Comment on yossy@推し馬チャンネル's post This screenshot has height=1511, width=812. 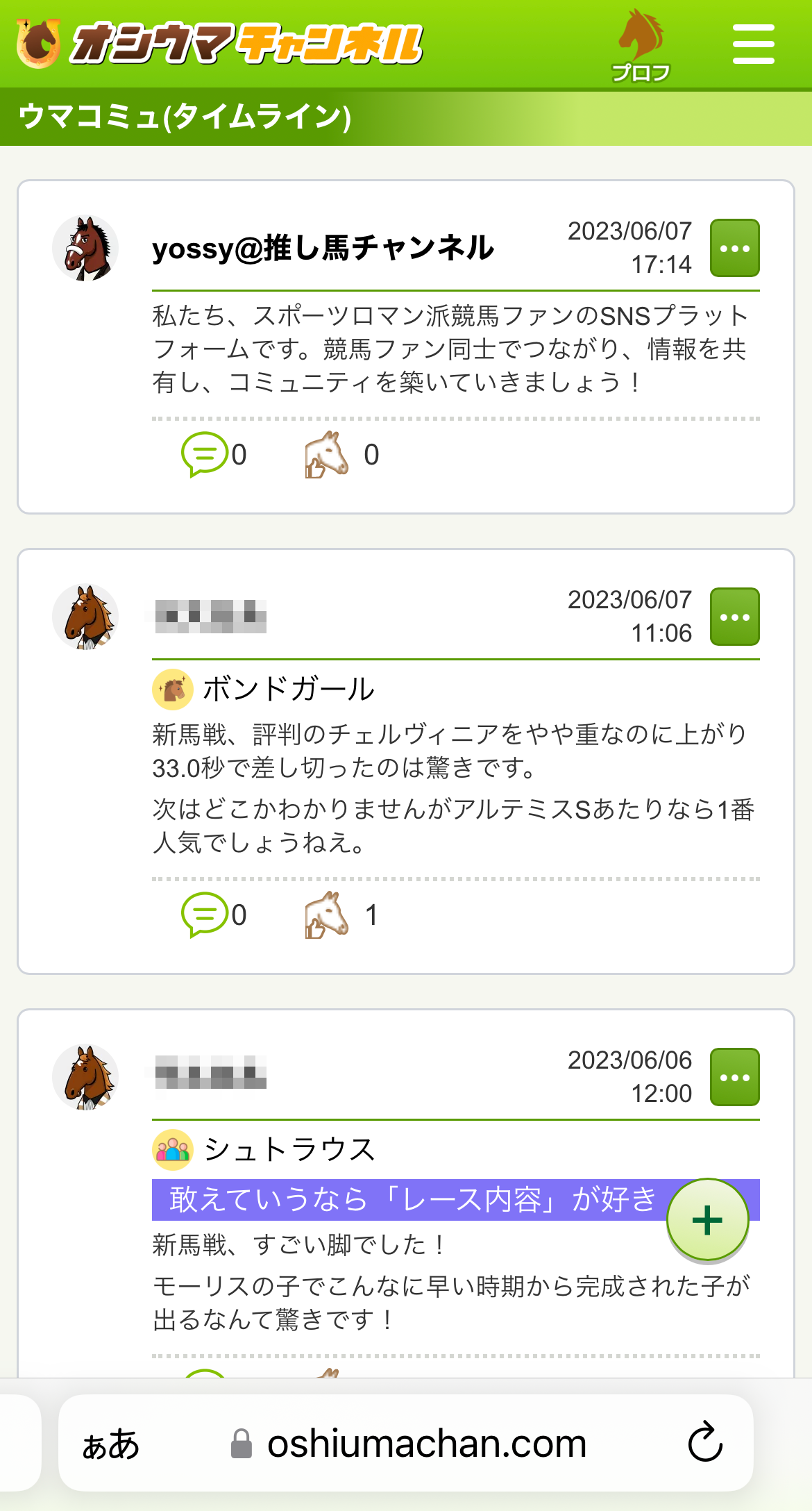[205, 455]
